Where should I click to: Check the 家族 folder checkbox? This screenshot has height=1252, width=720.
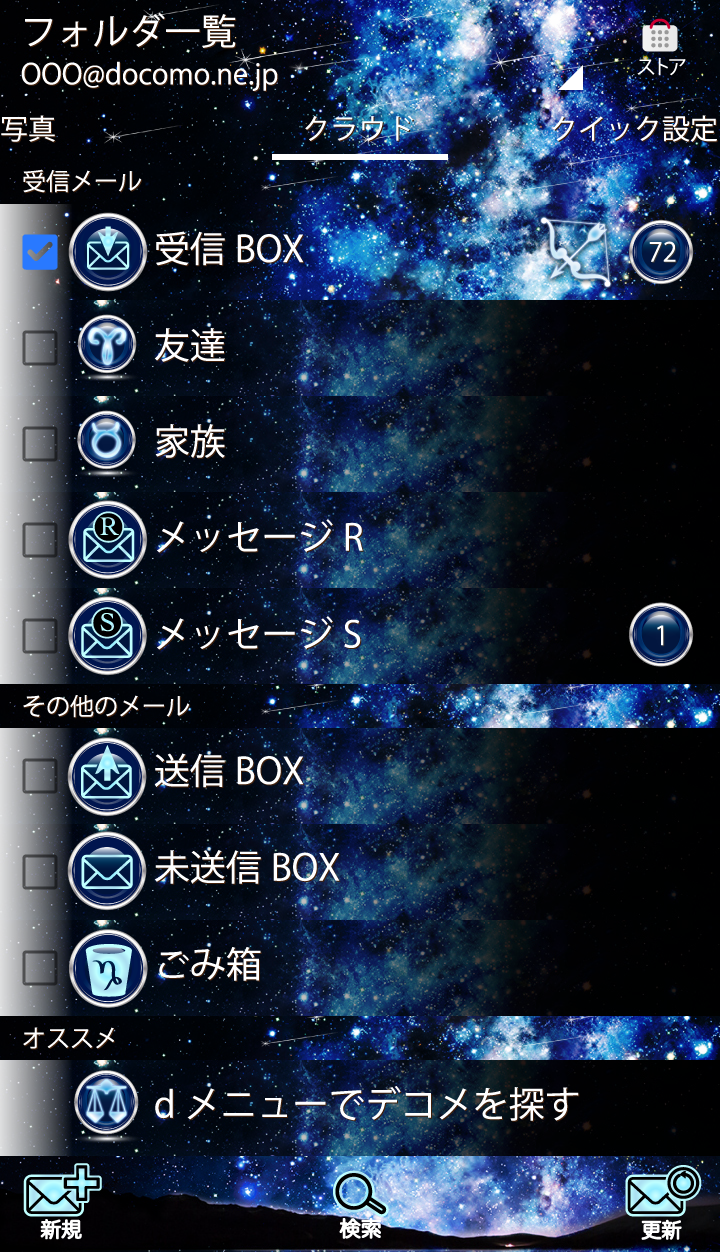point(40,443)
